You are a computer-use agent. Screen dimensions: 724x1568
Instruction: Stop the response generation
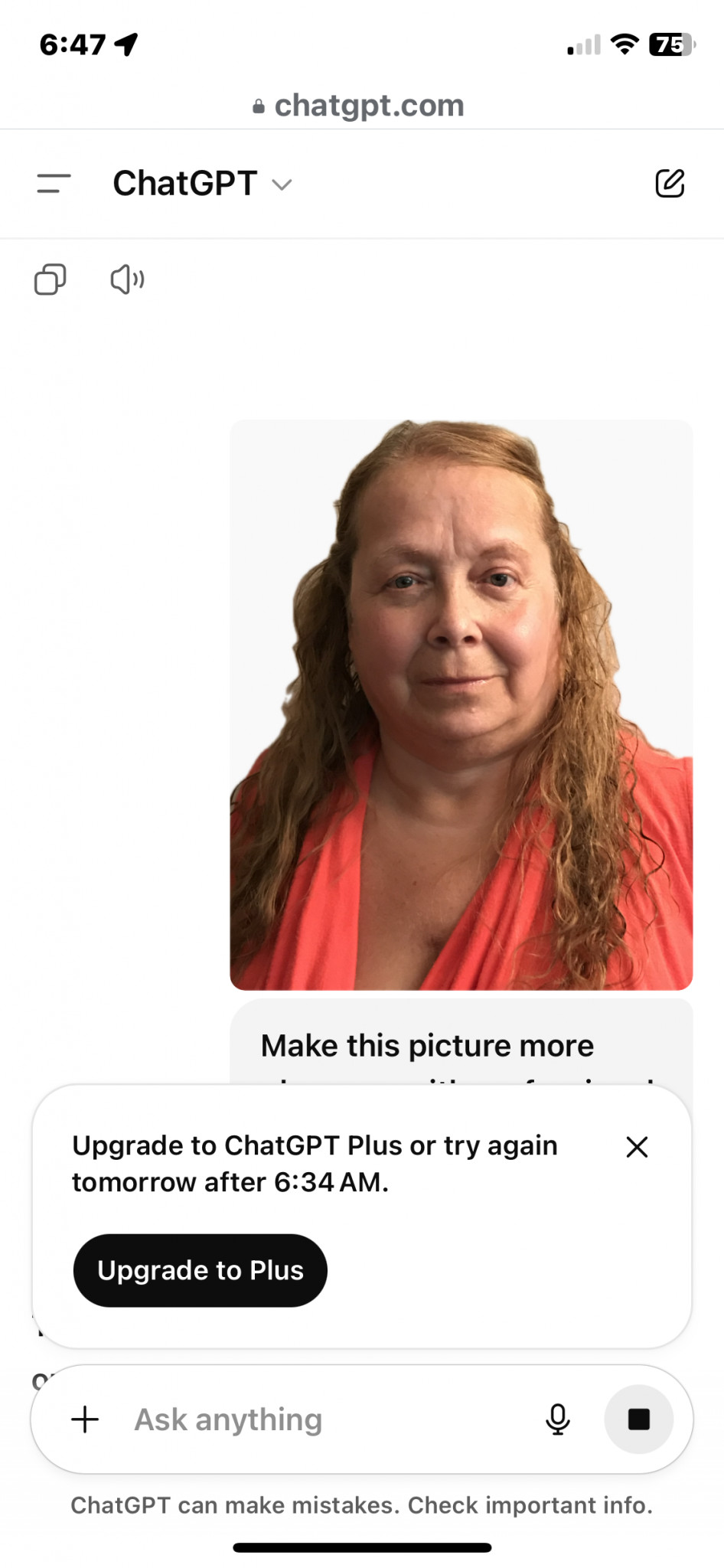click(x=639, y=1419)
